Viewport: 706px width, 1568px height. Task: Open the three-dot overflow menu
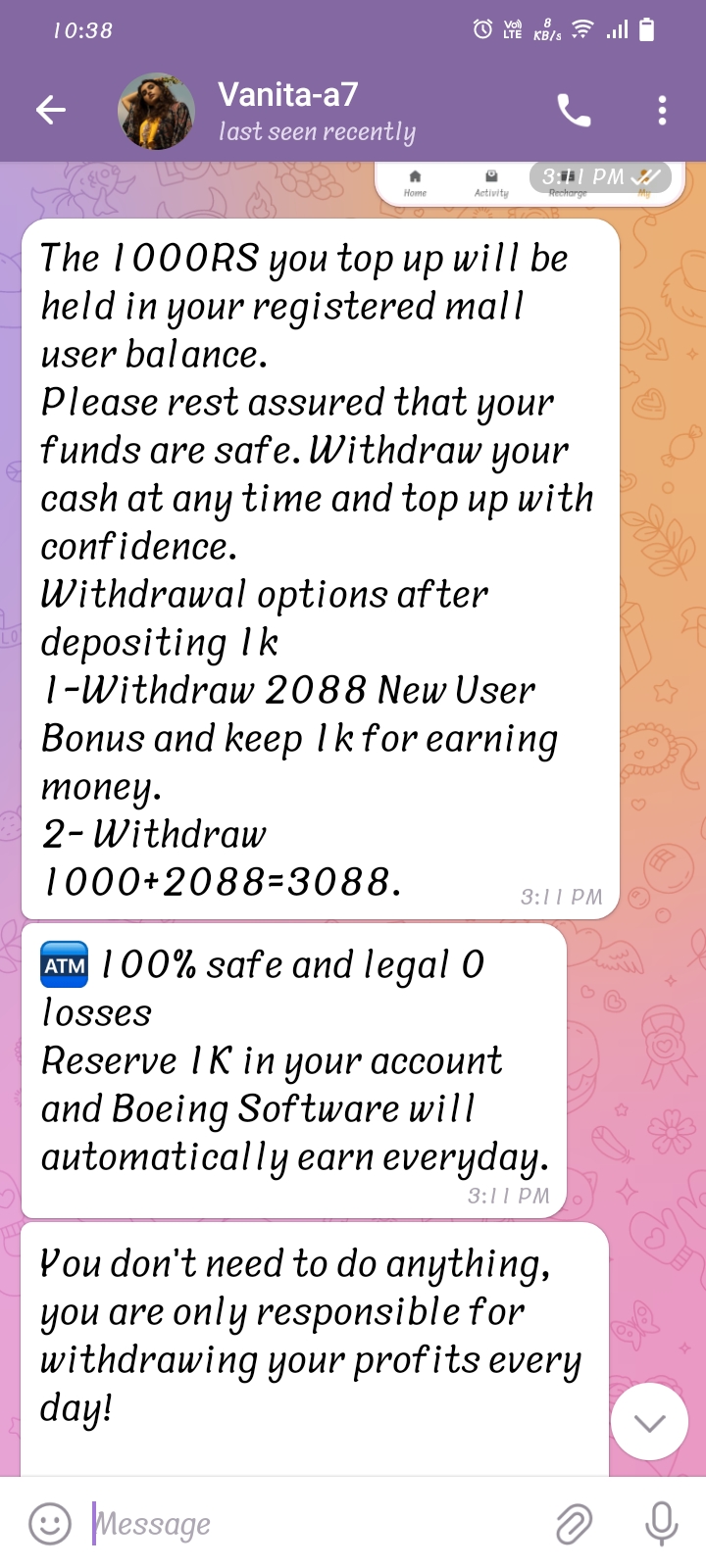pos(663,111)
